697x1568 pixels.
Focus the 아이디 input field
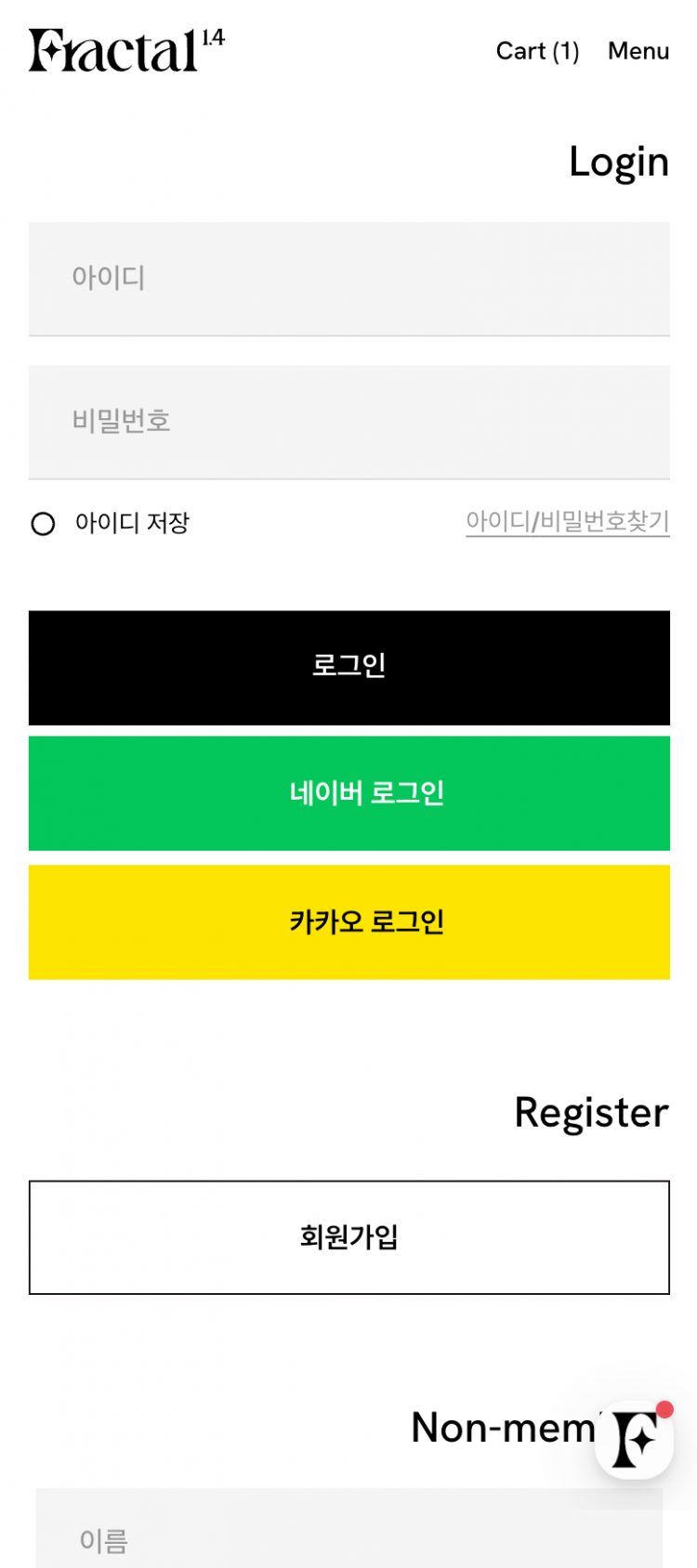pos(348,278)
